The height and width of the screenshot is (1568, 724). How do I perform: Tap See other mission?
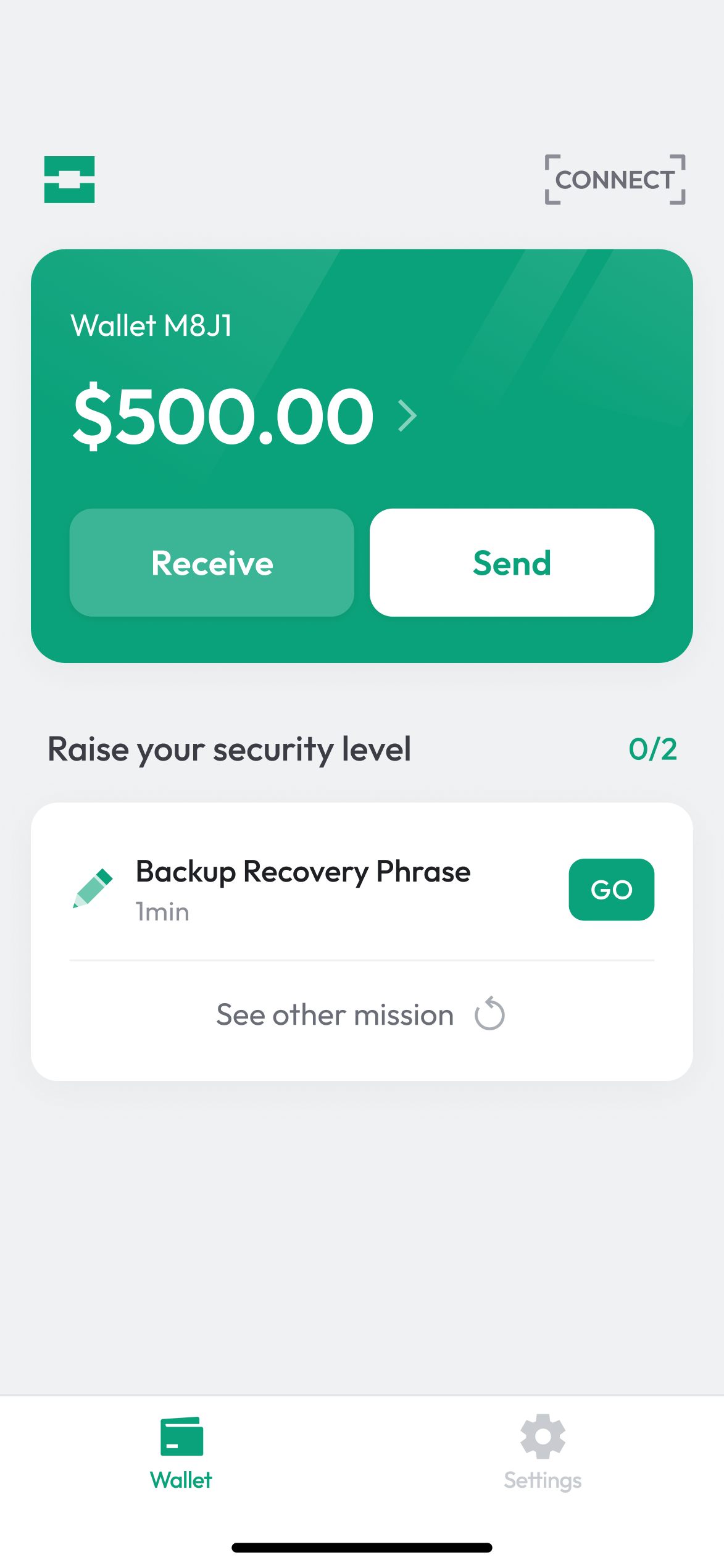pyautogui.click(x=361, y=1015)
